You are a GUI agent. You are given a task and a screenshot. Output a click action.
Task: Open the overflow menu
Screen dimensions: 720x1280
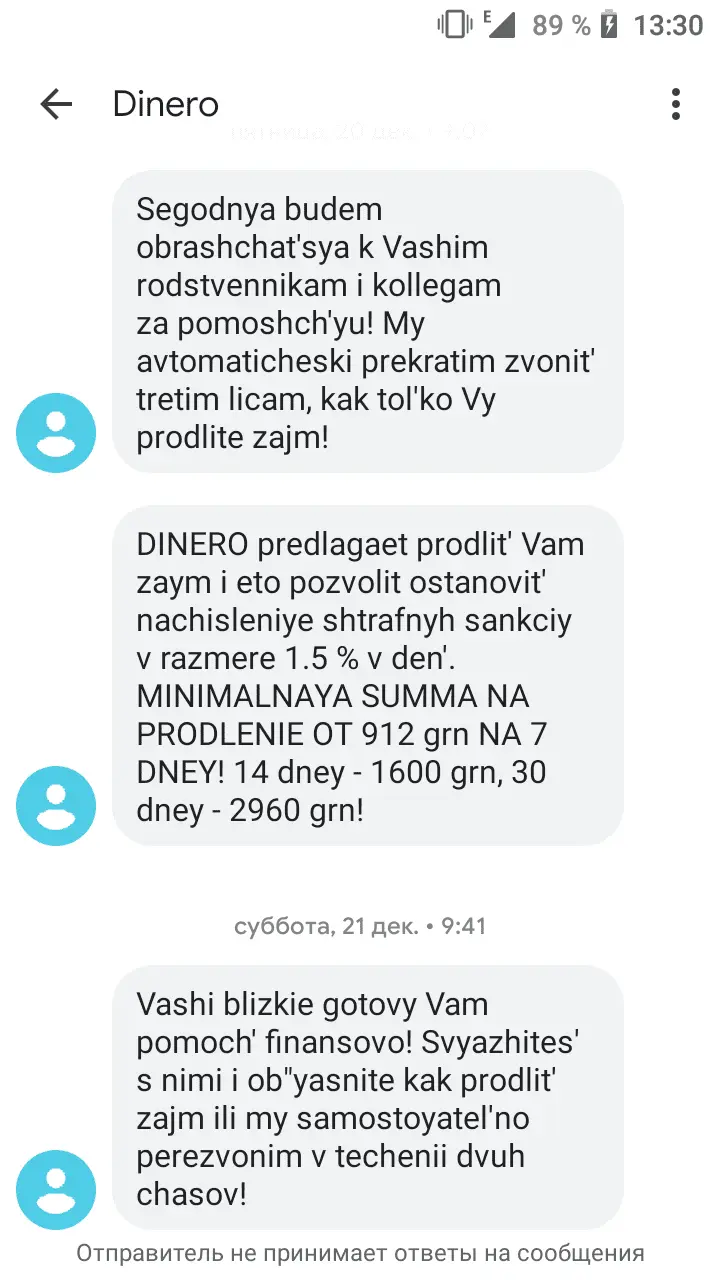click(676, 104)
